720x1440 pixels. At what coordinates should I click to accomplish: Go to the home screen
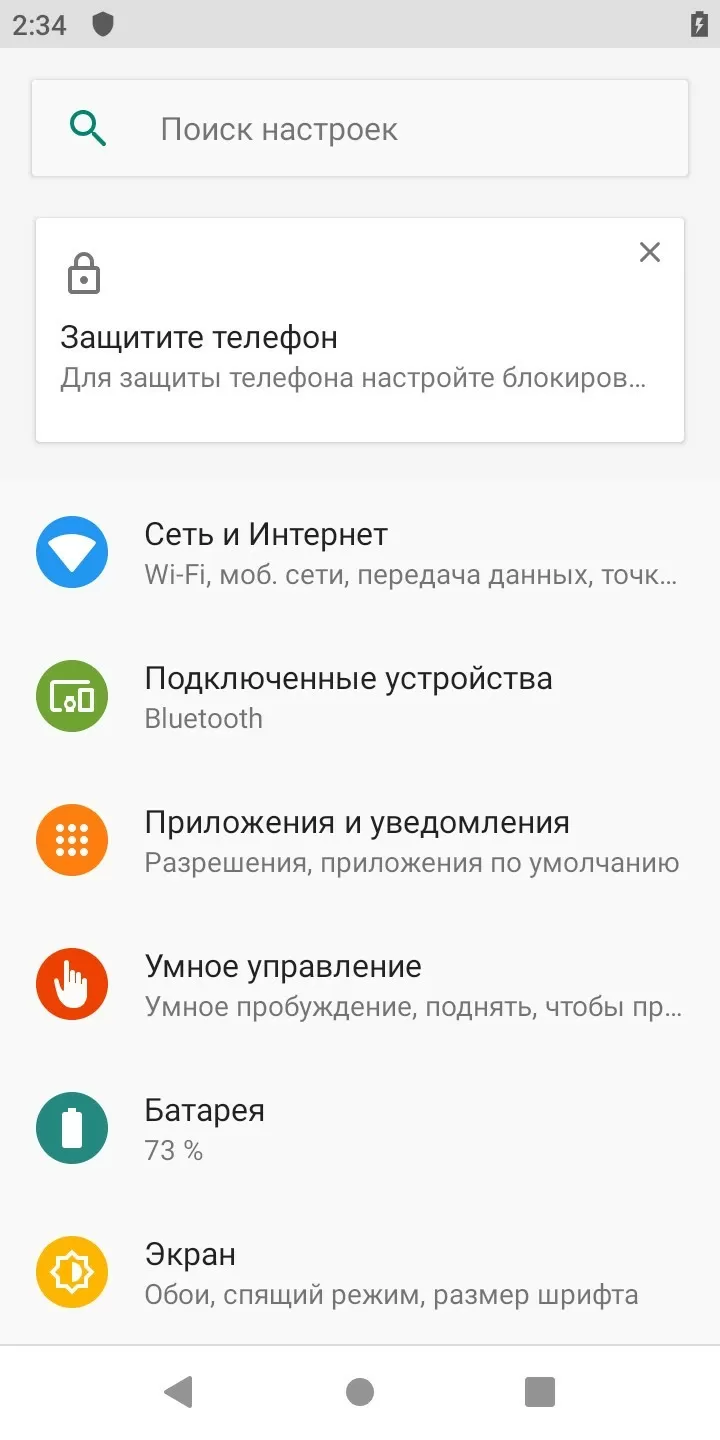coord(360,1392)
